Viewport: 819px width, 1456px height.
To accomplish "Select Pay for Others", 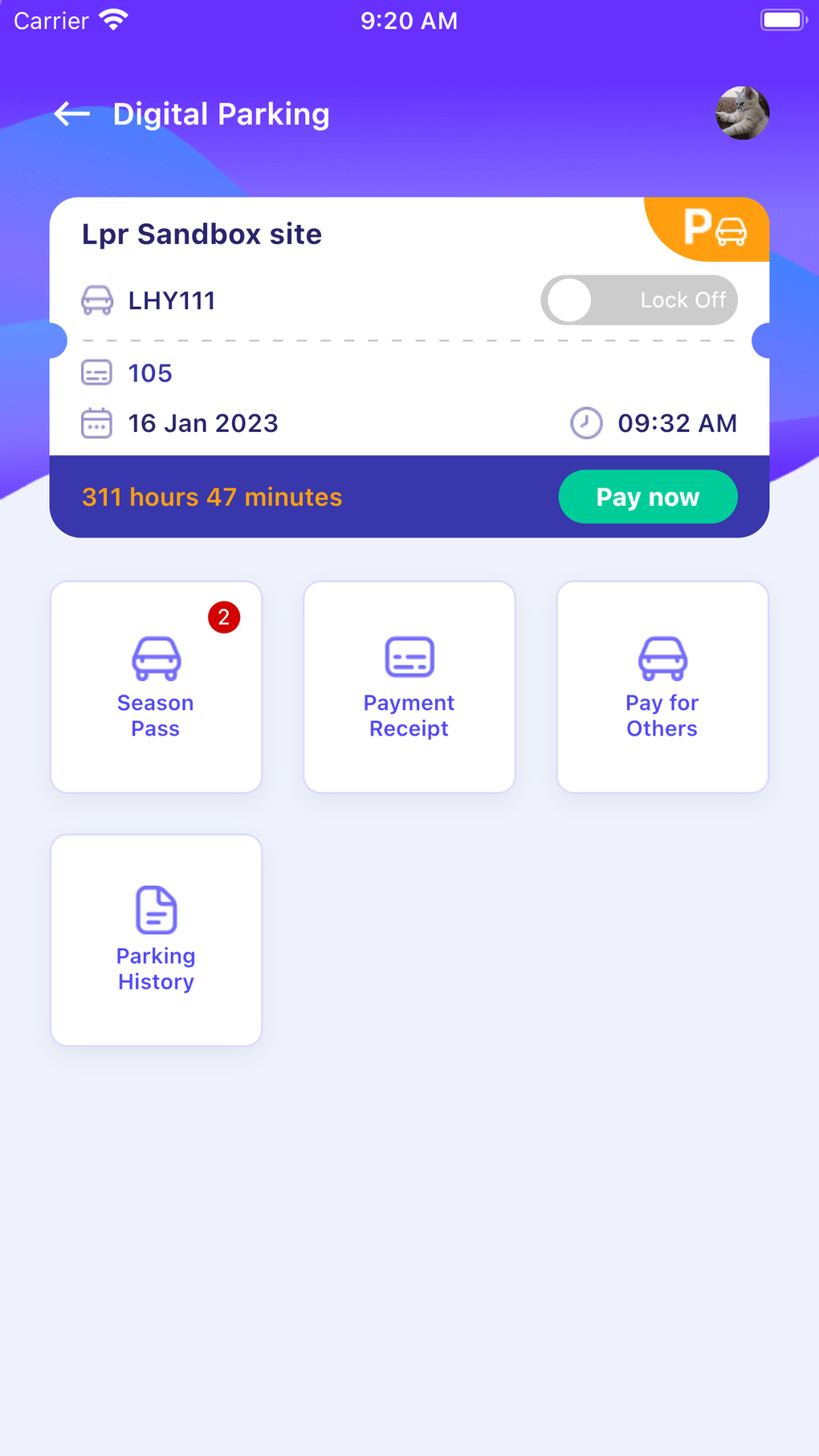I will 662,687.
